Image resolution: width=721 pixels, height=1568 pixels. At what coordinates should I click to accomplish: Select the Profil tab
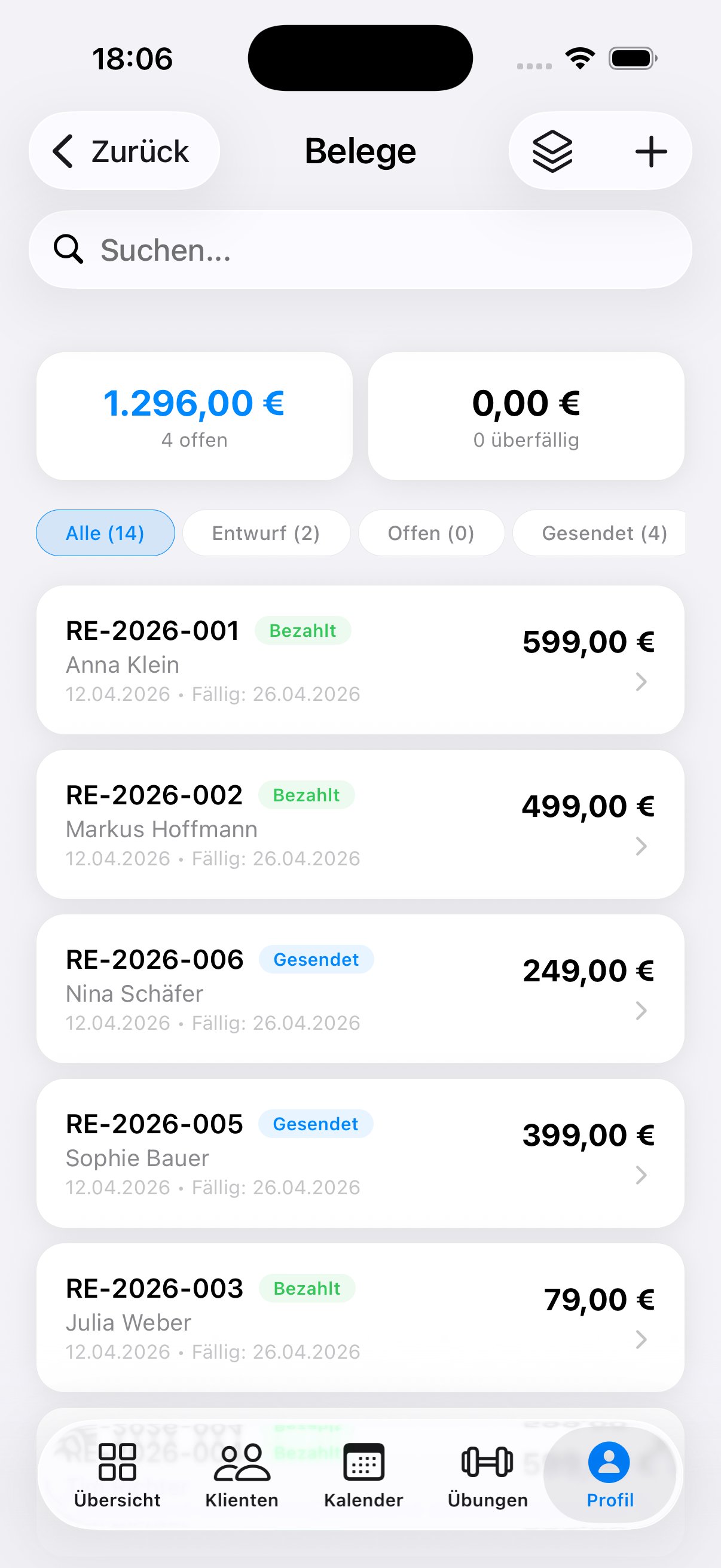(610, 1474)
